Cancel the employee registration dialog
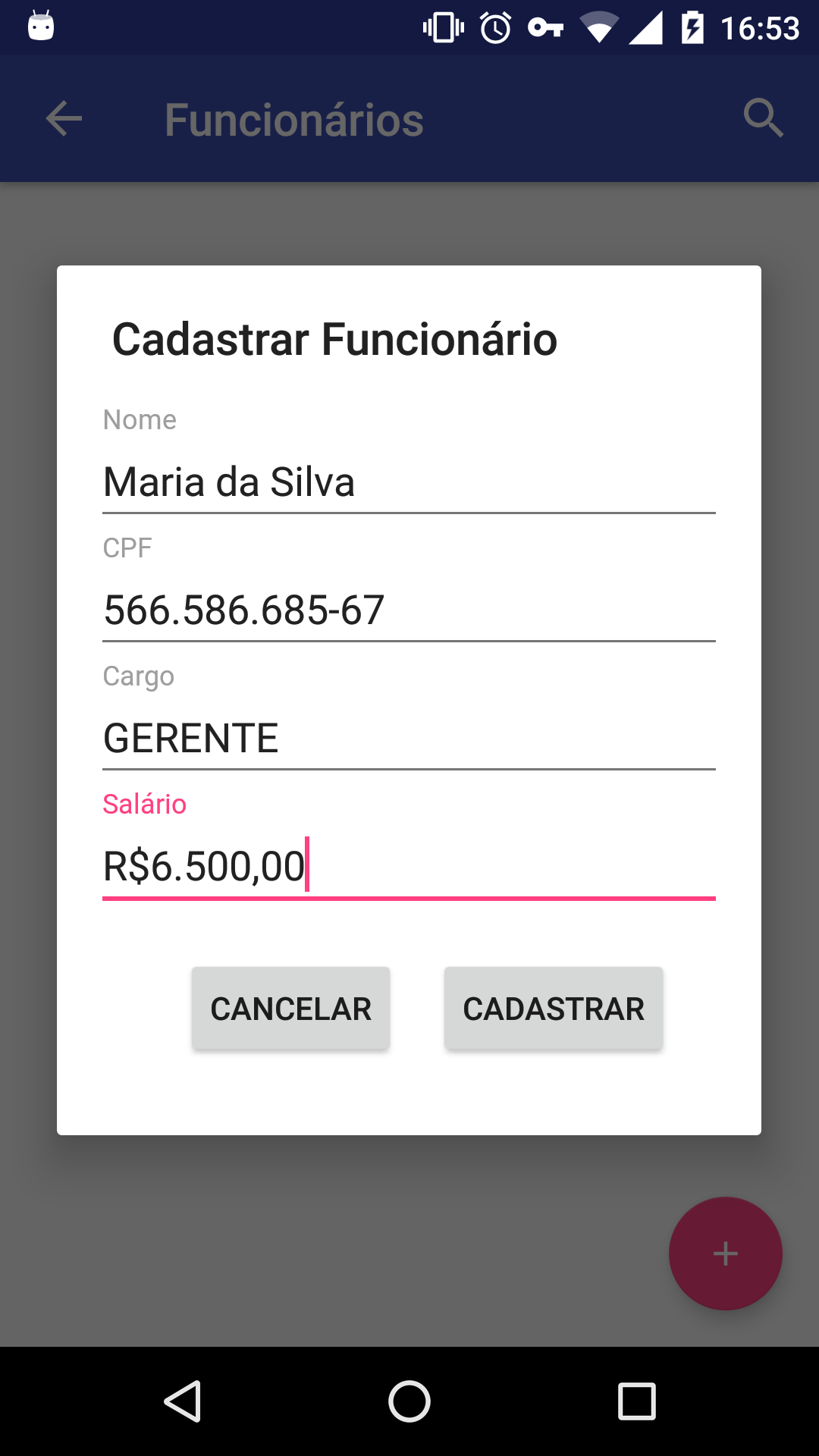819x1456 pixels. pyautogui.click(x=290, y=1009)
